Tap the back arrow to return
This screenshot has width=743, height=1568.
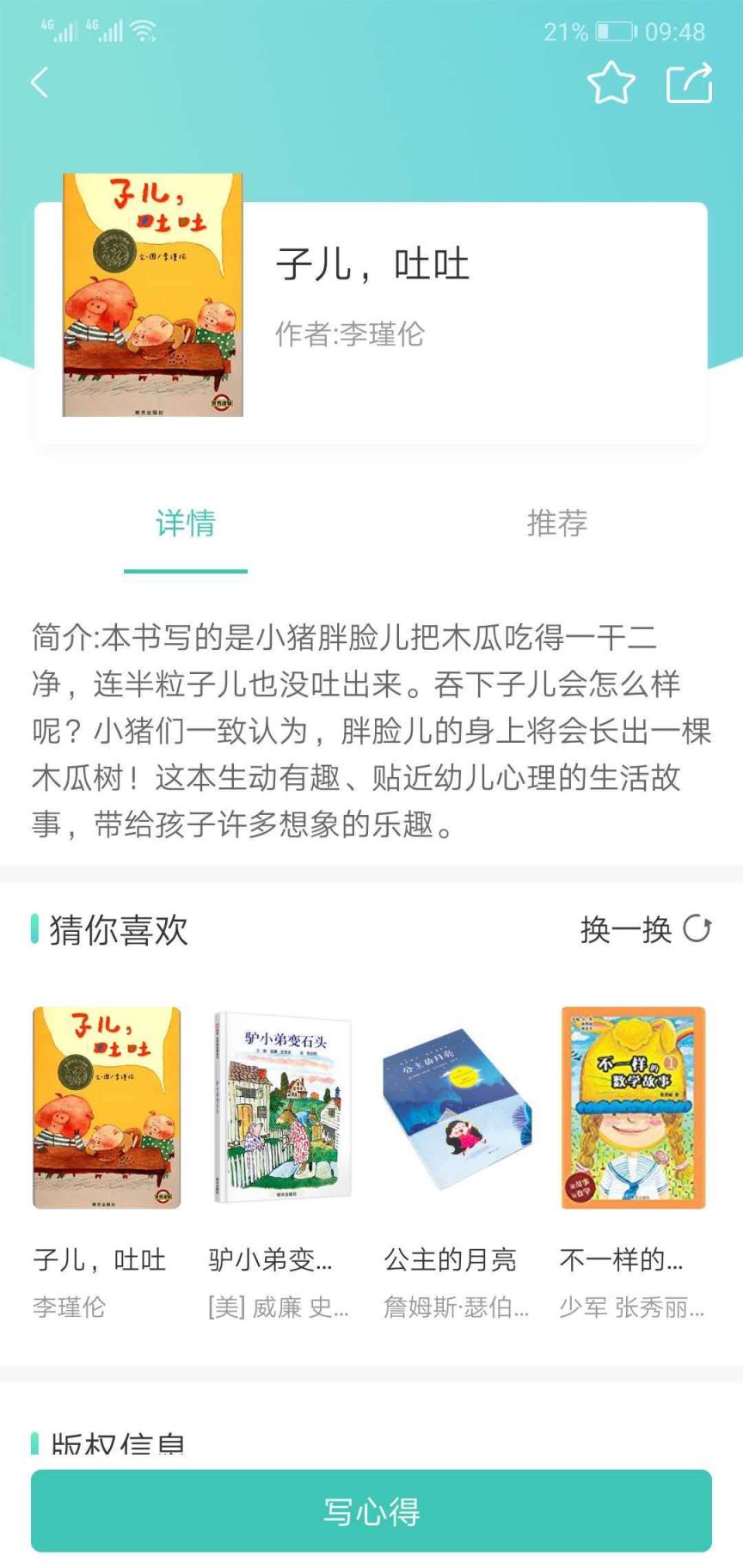tap(37, 82)
